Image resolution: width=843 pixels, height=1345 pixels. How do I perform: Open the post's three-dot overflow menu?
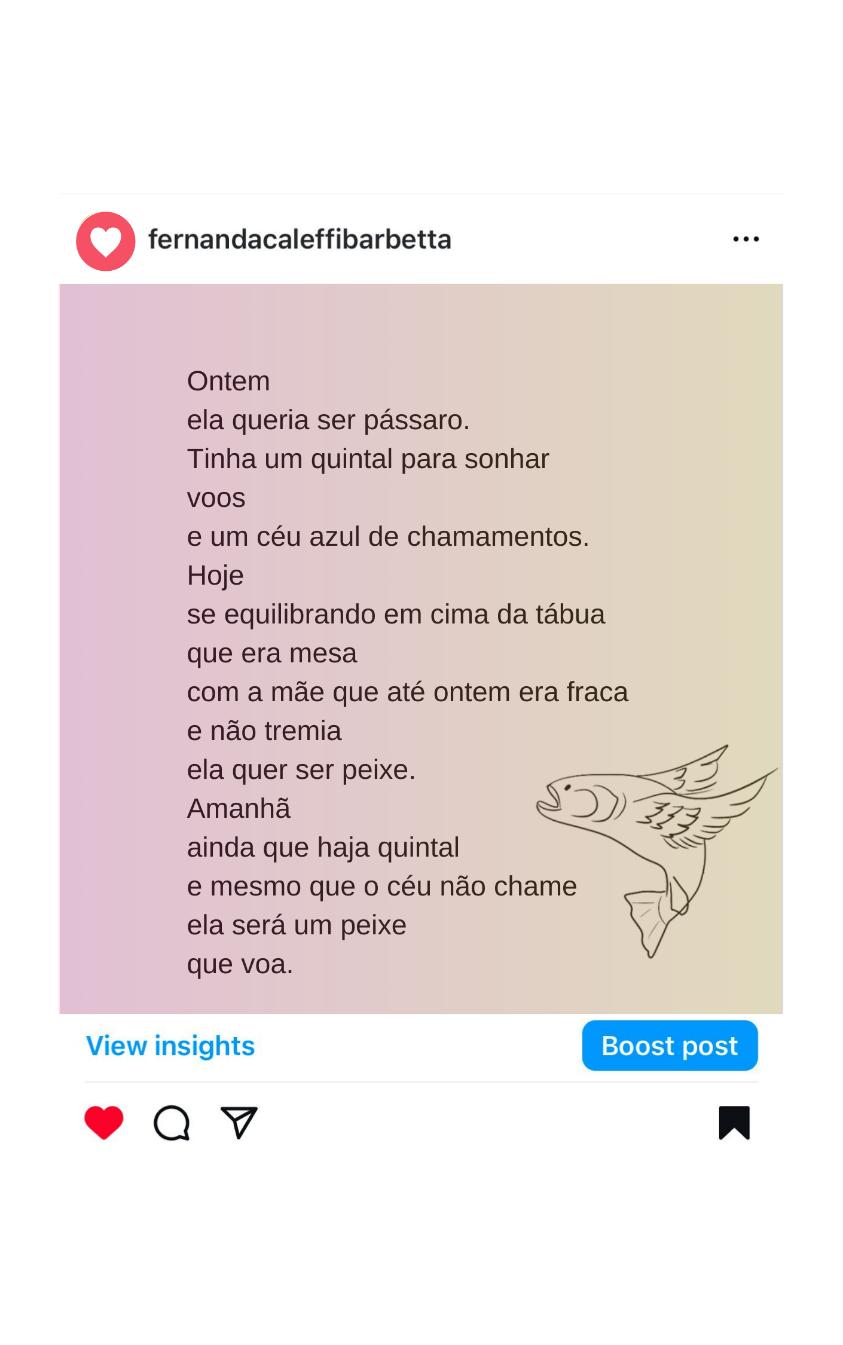746,239
